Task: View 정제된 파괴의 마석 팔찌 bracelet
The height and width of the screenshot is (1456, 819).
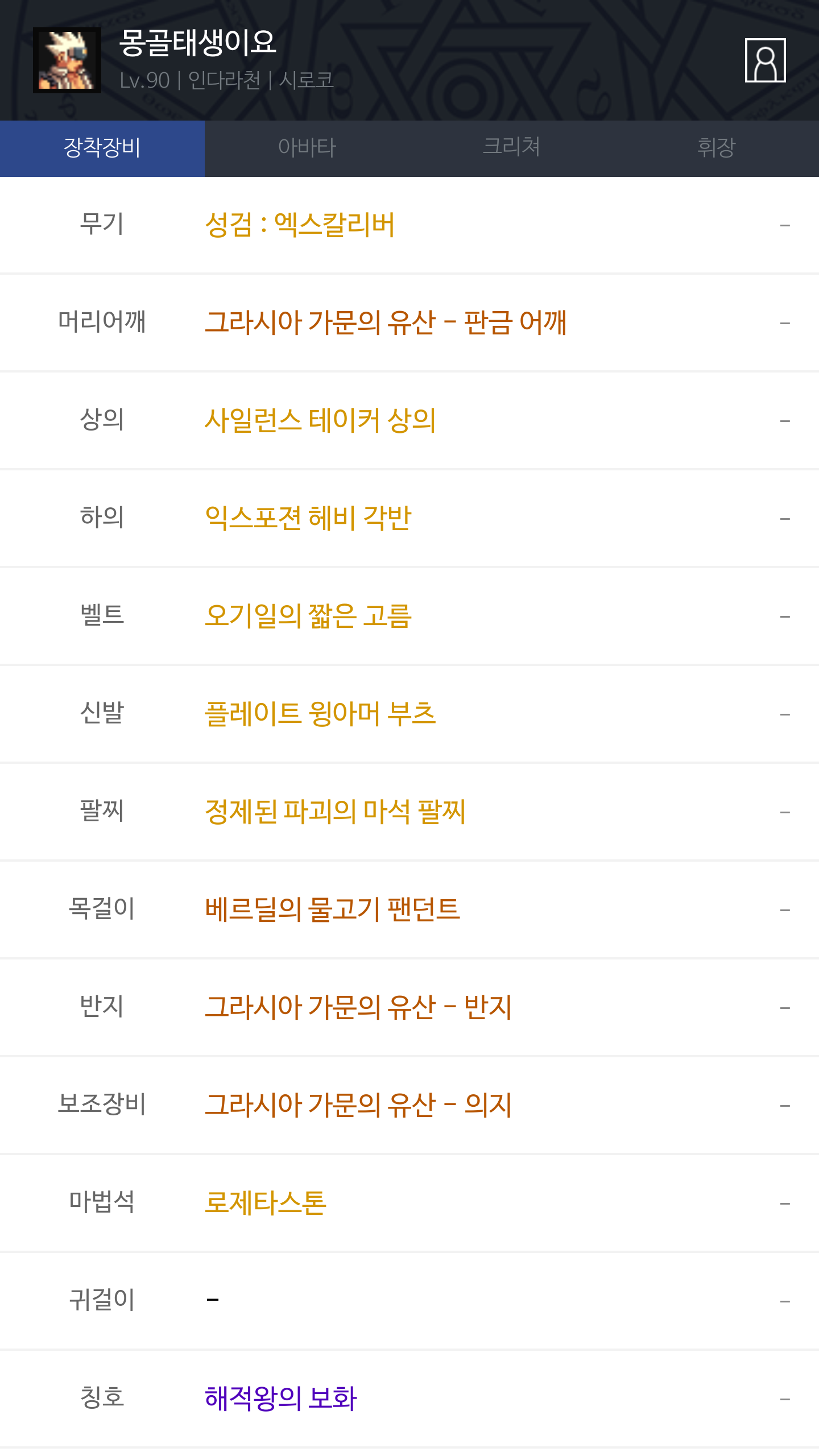Action: (x=335, y=812)
